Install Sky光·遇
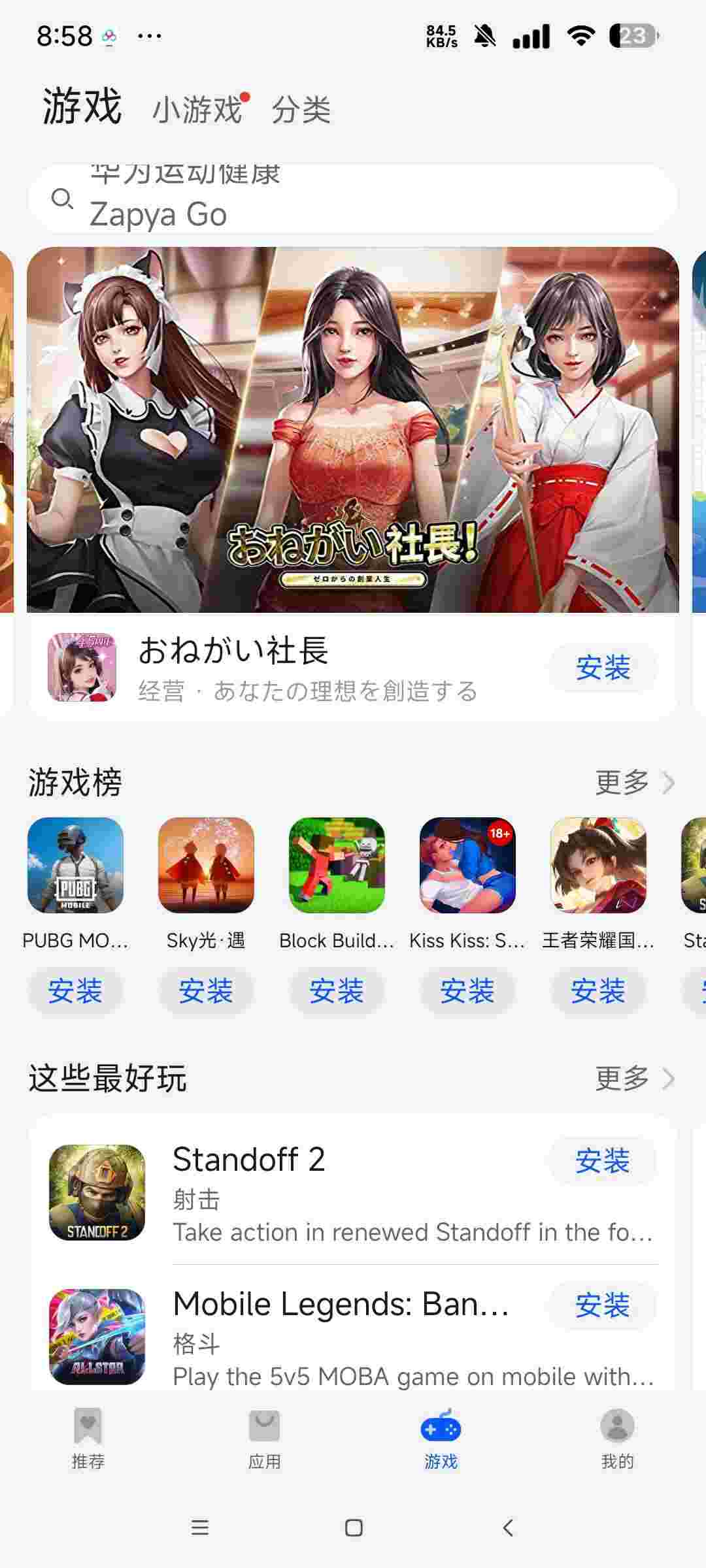 (x=206, y=990)
